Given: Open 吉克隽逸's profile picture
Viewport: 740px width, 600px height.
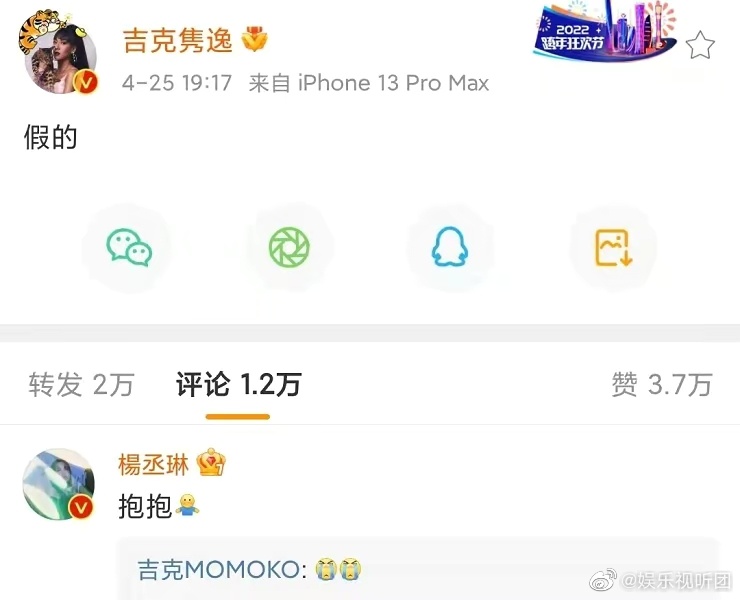Looking at the screenshot, I should 58,58.
